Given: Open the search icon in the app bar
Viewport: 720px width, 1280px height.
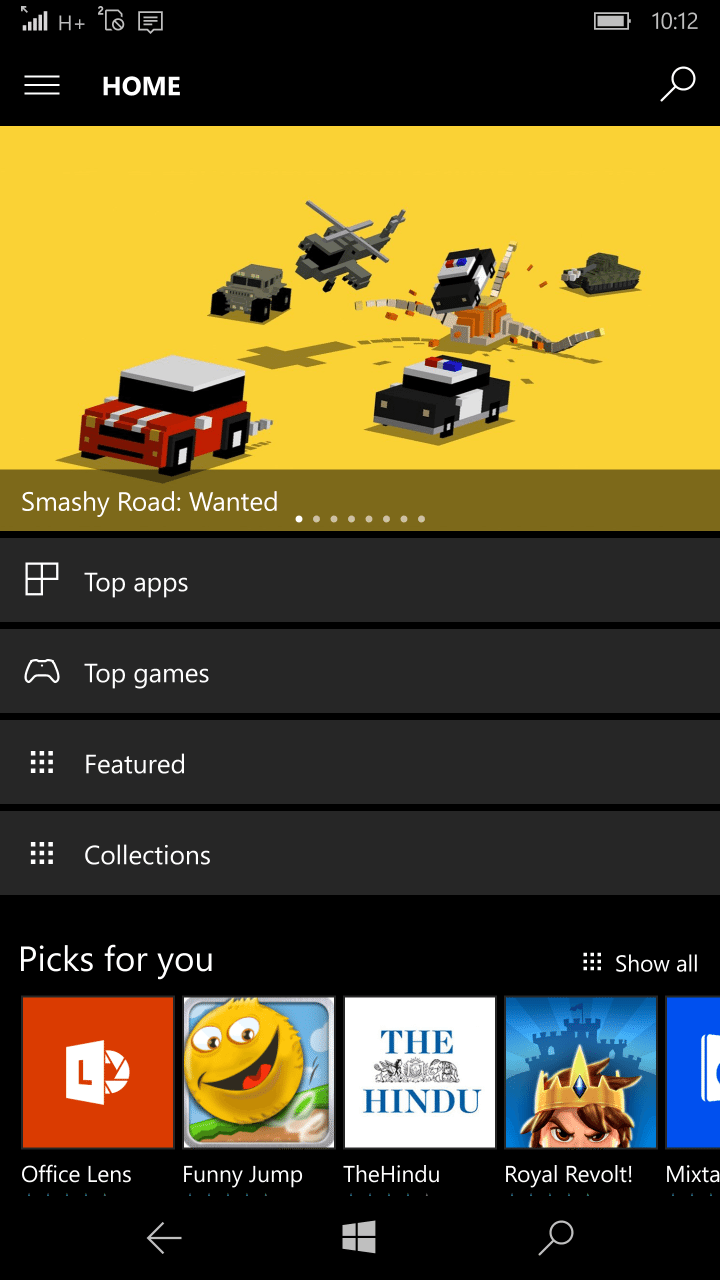Looking at the screenshot, I should [678, 85].
